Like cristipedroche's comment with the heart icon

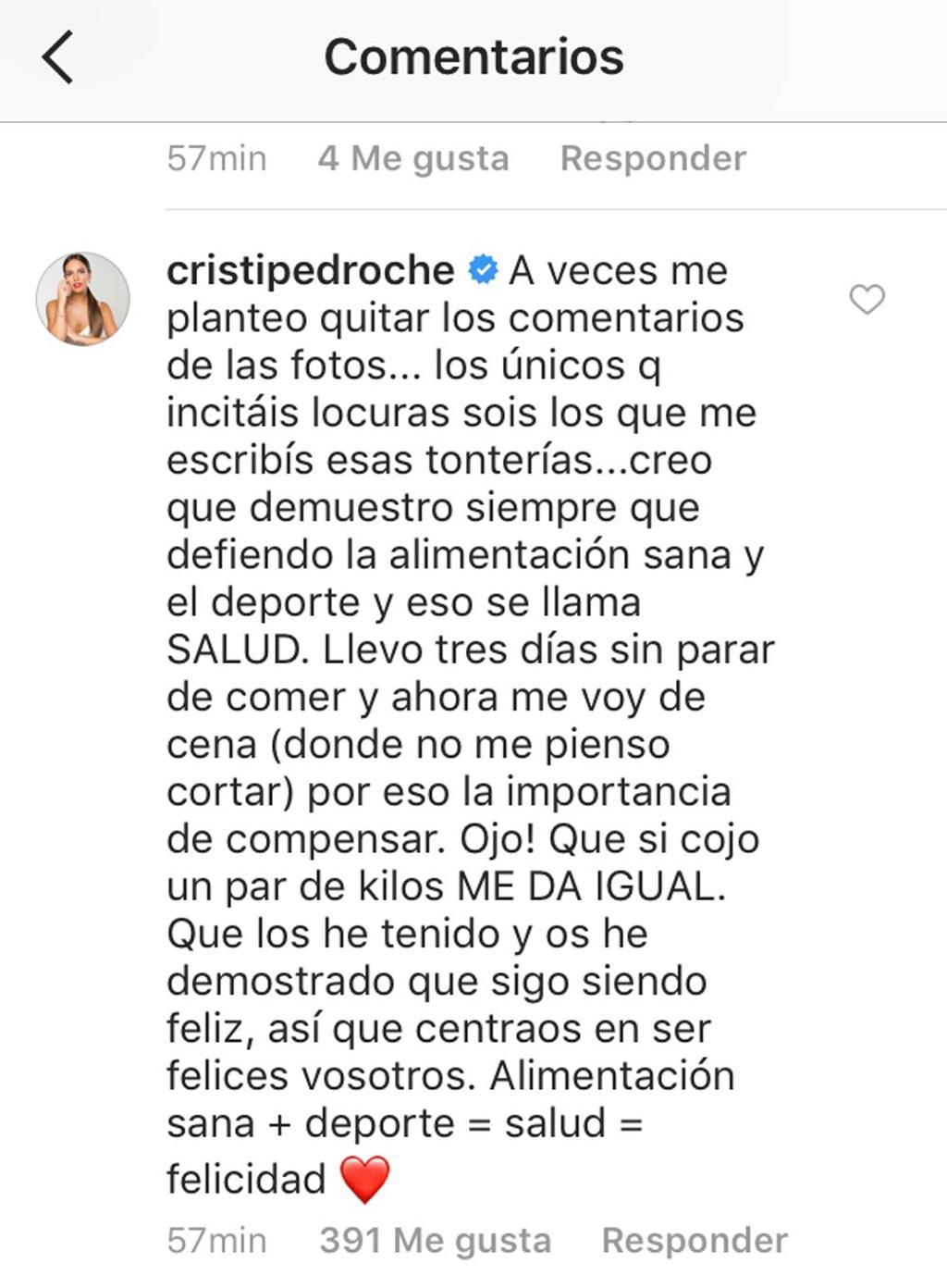pyautogui.click(x=867, y=300)
